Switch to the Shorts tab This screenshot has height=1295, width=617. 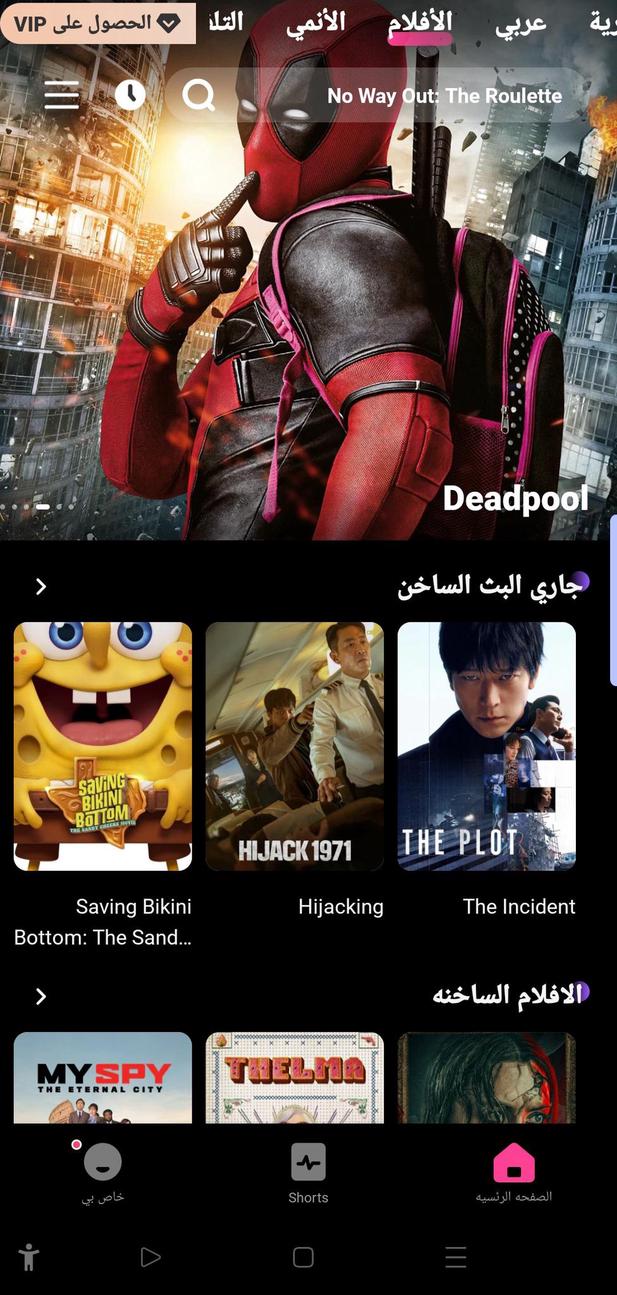(x=308, y=1172)
